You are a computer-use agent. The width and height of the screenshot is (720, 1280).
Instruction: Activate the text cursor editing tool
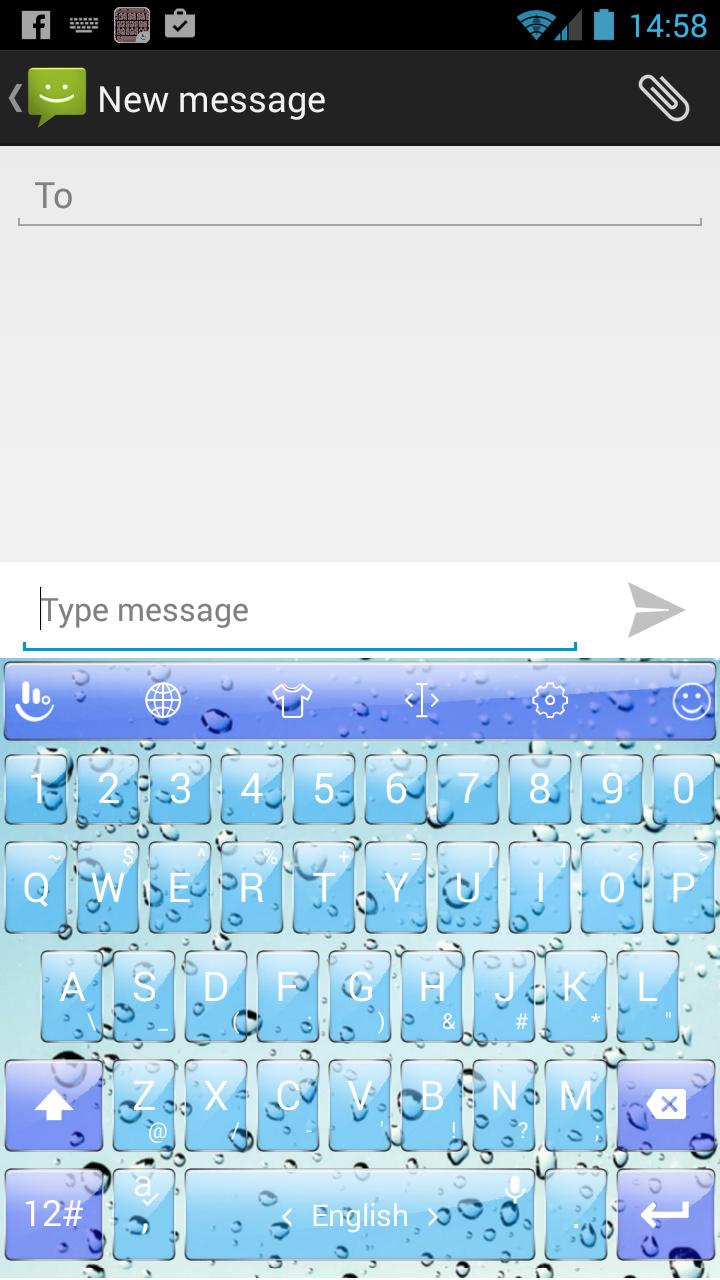click(x=421, y=701)
